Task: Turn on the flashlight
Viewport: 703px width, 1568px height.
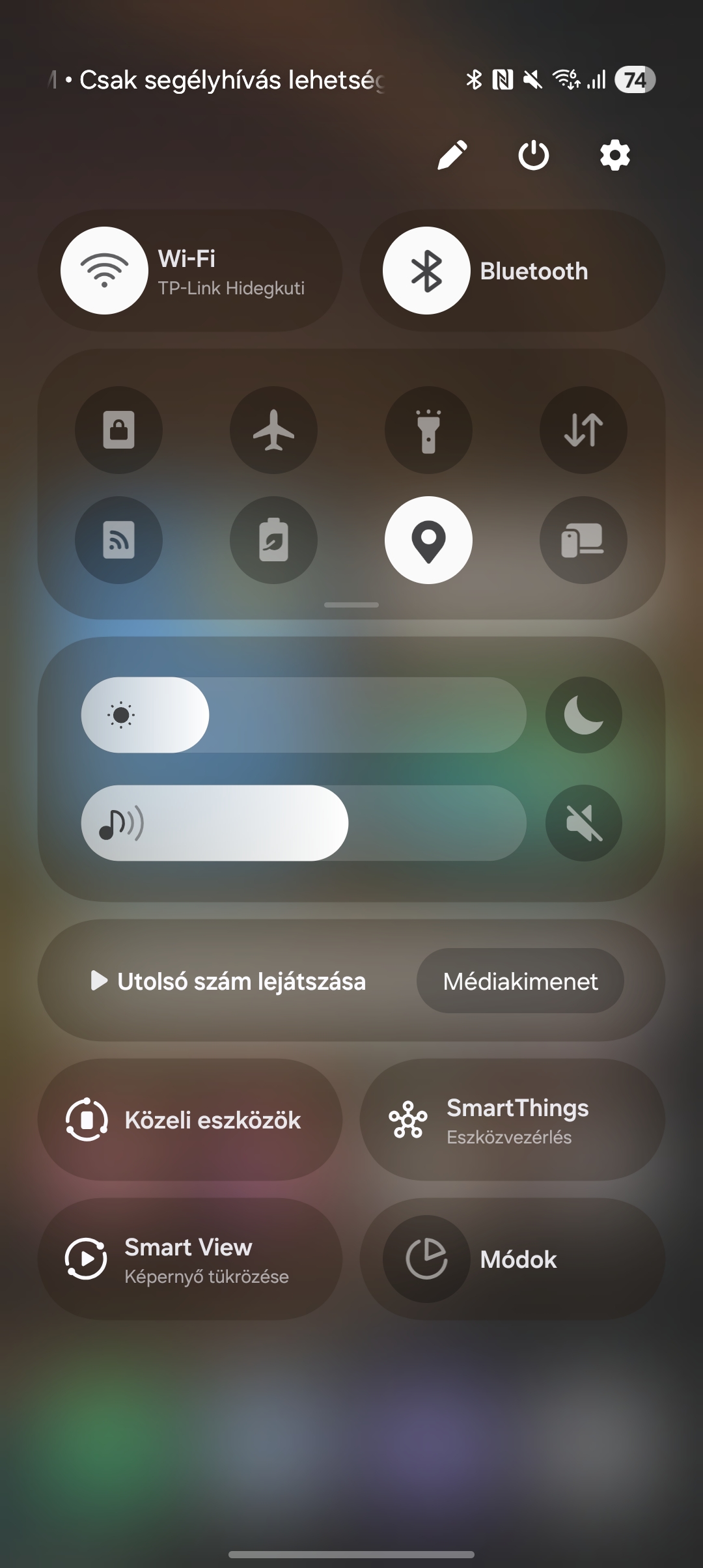Action: [428, 430]
